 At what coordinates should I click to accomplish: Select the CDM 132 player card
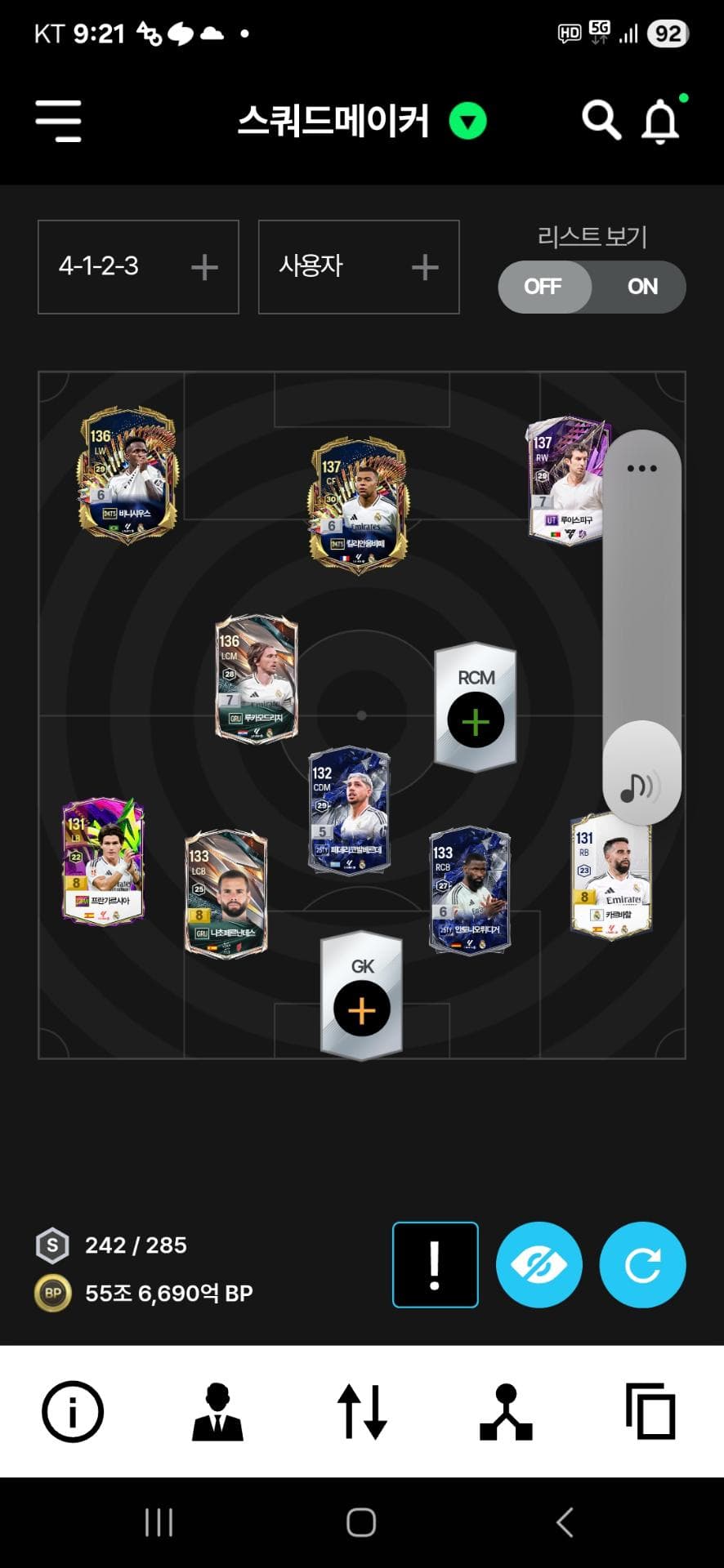point(349,811)
